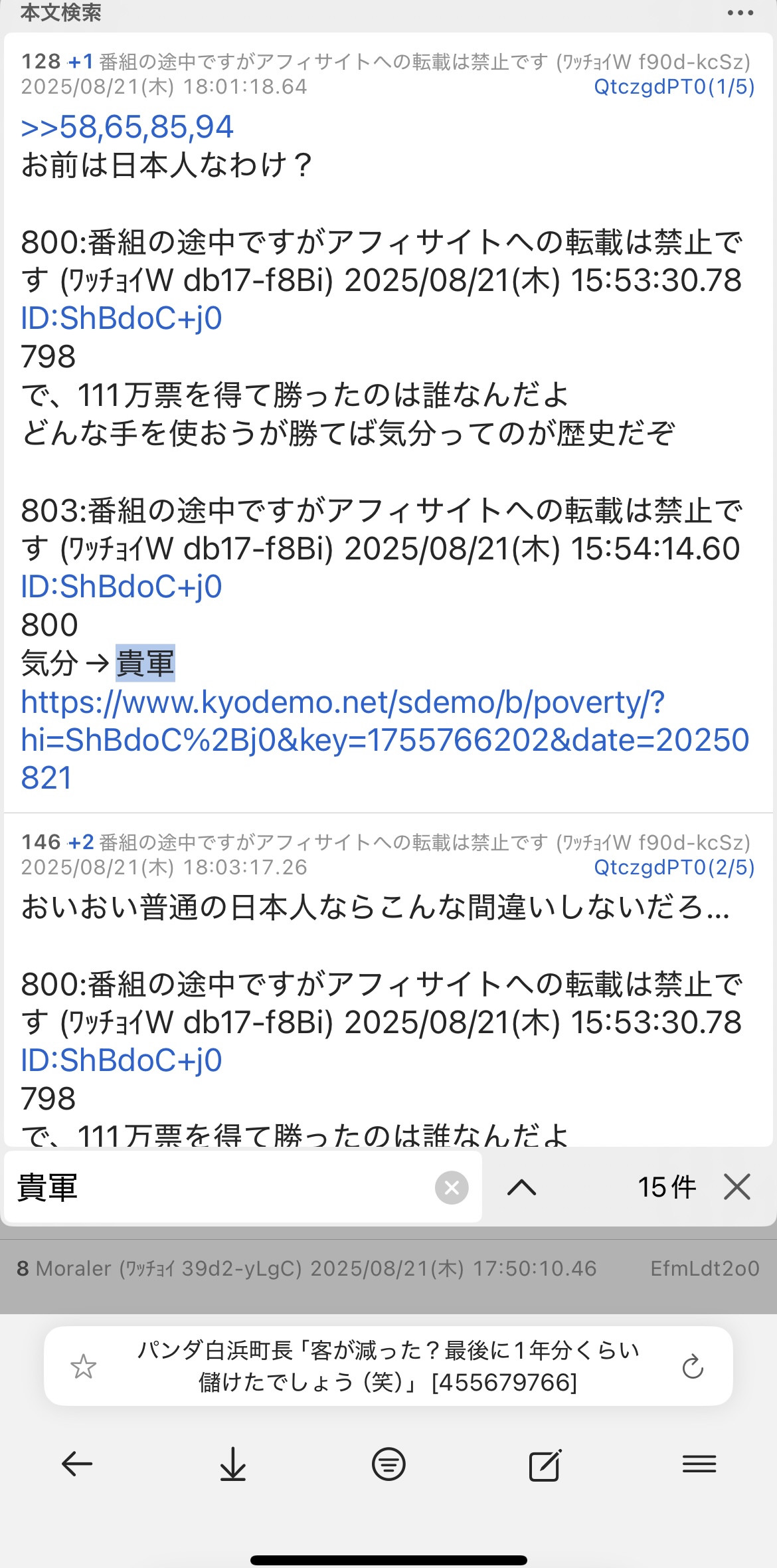The width and height of the screenshot is (777, 1568).
Task: Jump to the previous search match
Action: [x=521, y=1187]
